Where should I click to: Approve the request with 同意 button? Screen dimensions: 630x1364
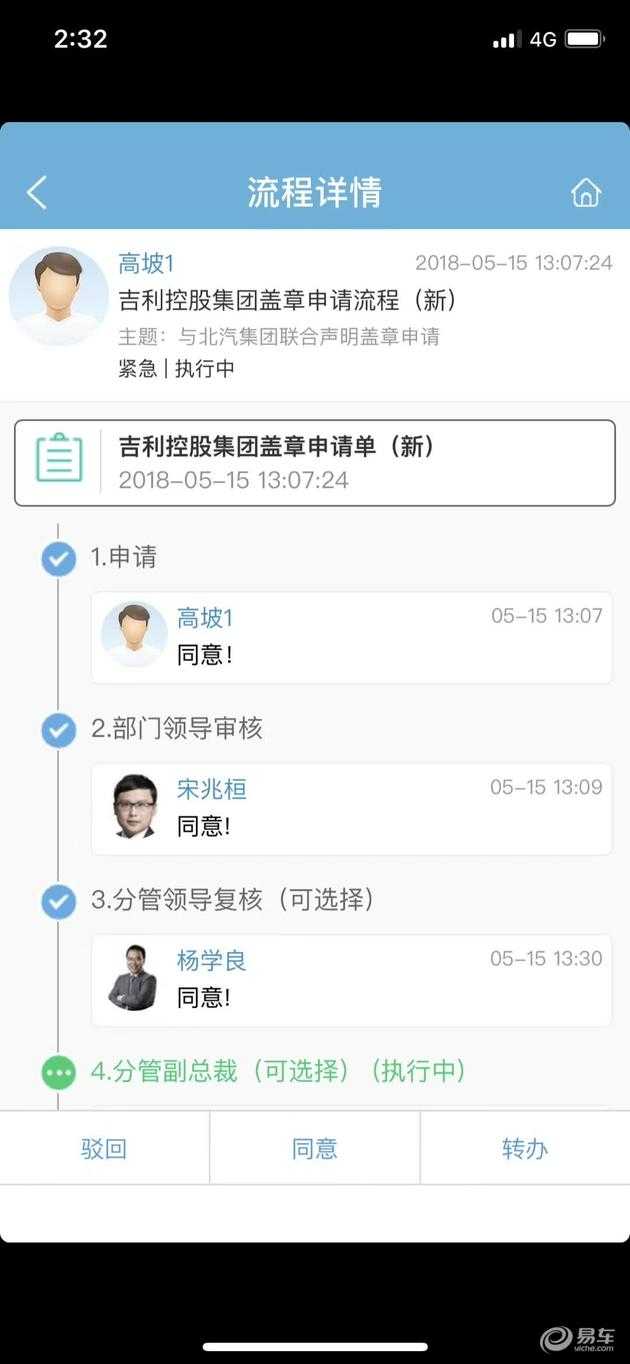pos(315,1148)
